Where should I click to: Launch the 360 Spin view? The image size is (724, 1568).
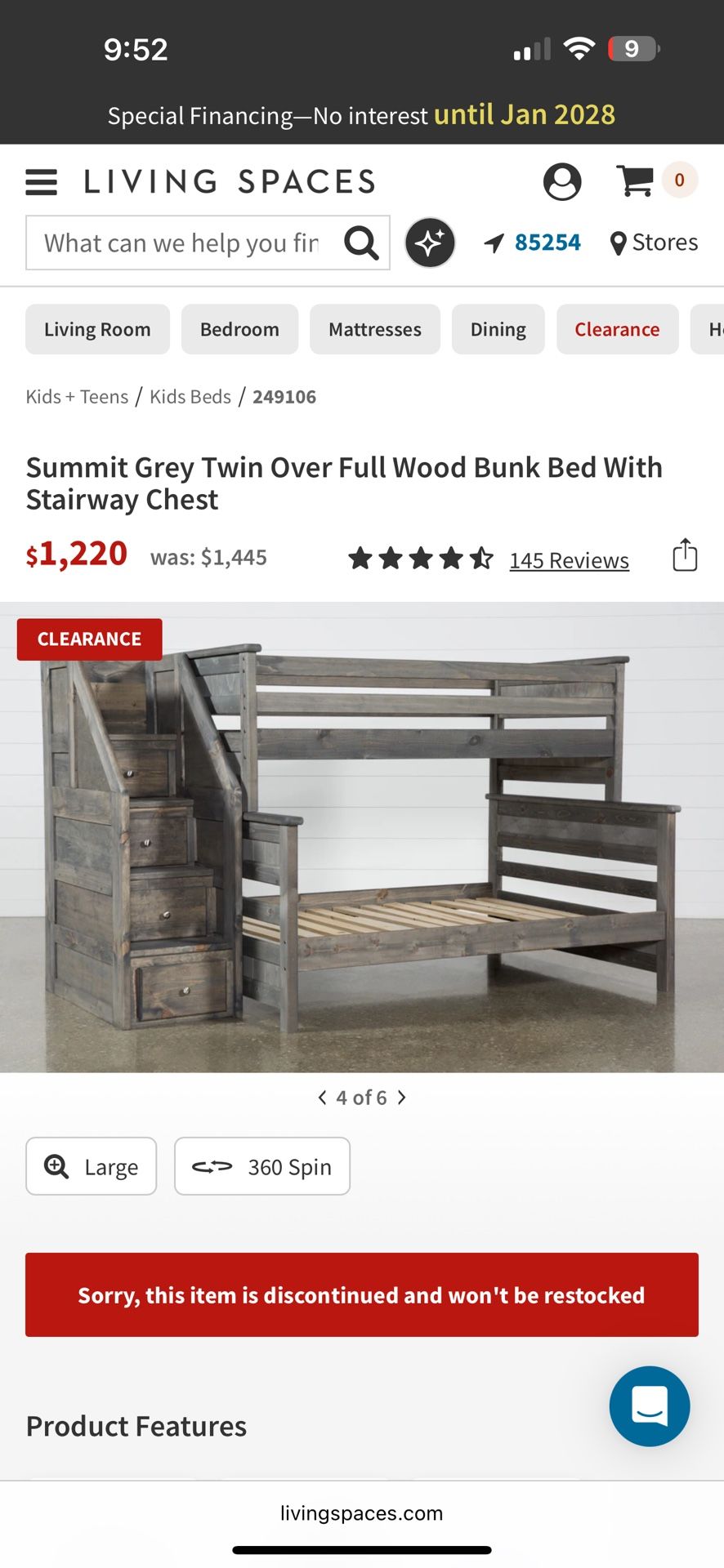[261, 1166]
